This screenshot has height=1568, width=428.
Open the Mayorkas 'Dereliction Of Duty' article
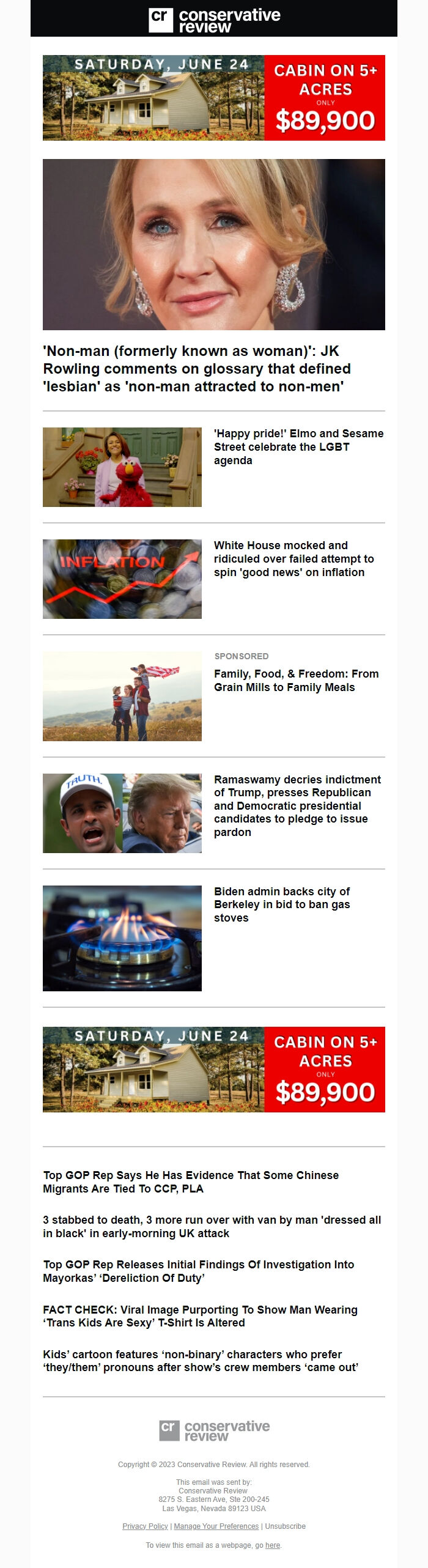(198, 1271)
